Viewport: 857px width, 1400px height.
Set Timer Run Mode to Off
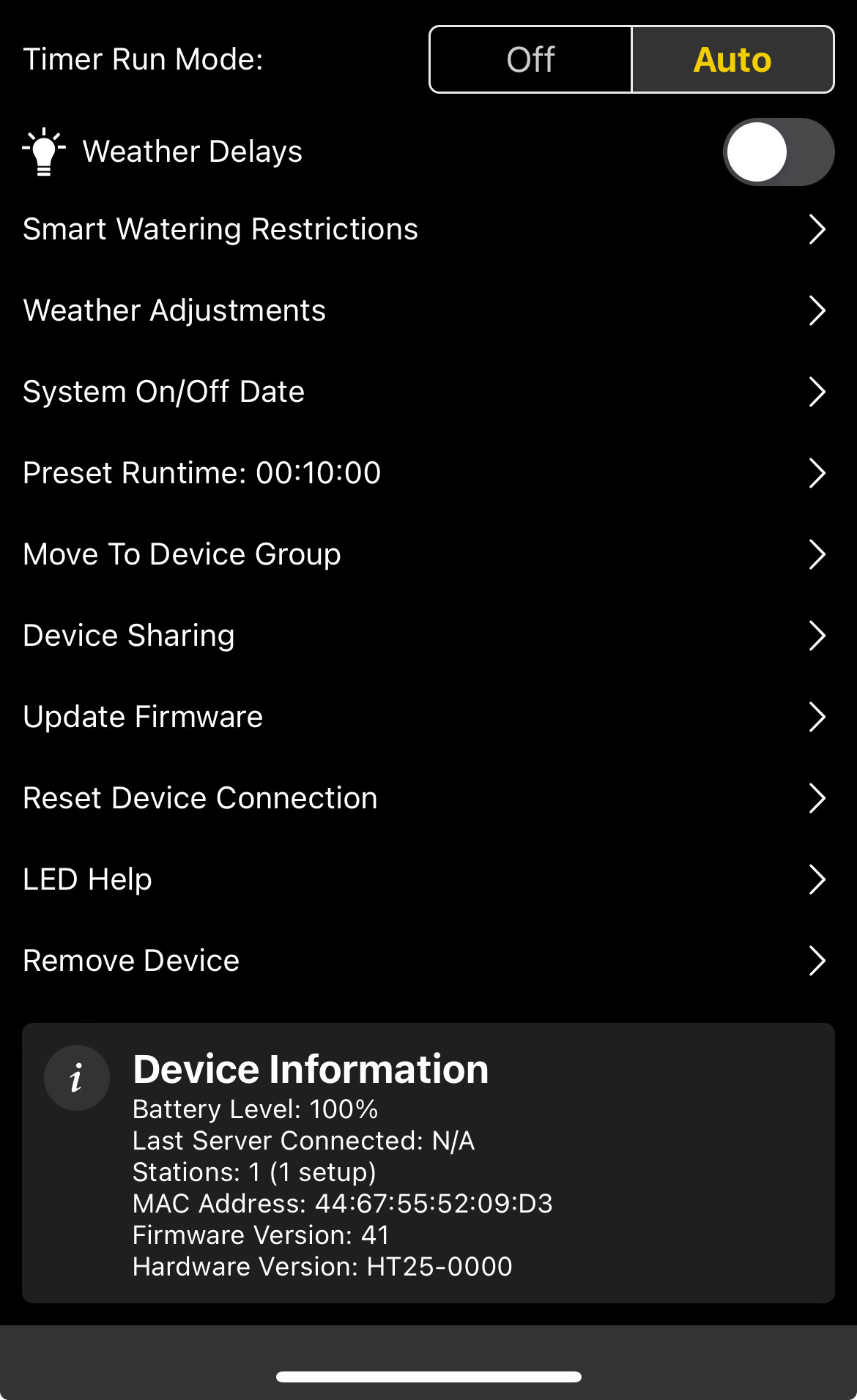tap(531, 60)
